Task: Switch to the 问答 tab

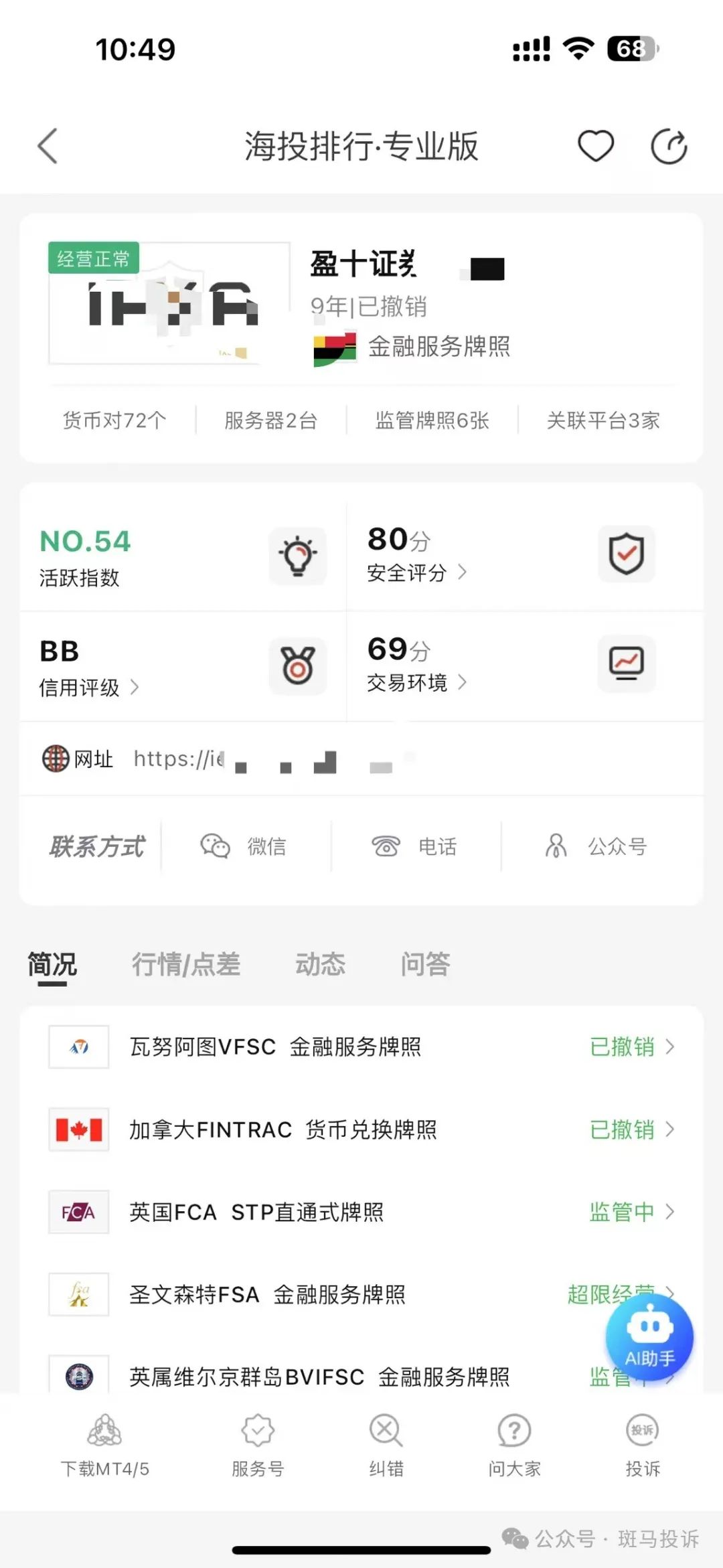Action: [425, 964]
